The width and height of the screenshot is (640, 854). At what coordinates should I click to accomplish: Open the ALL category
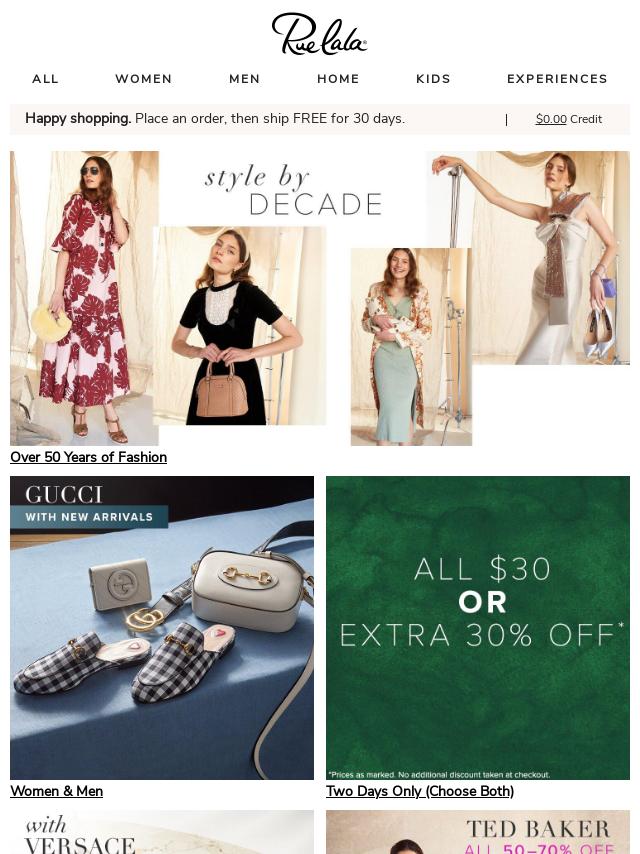45,79
